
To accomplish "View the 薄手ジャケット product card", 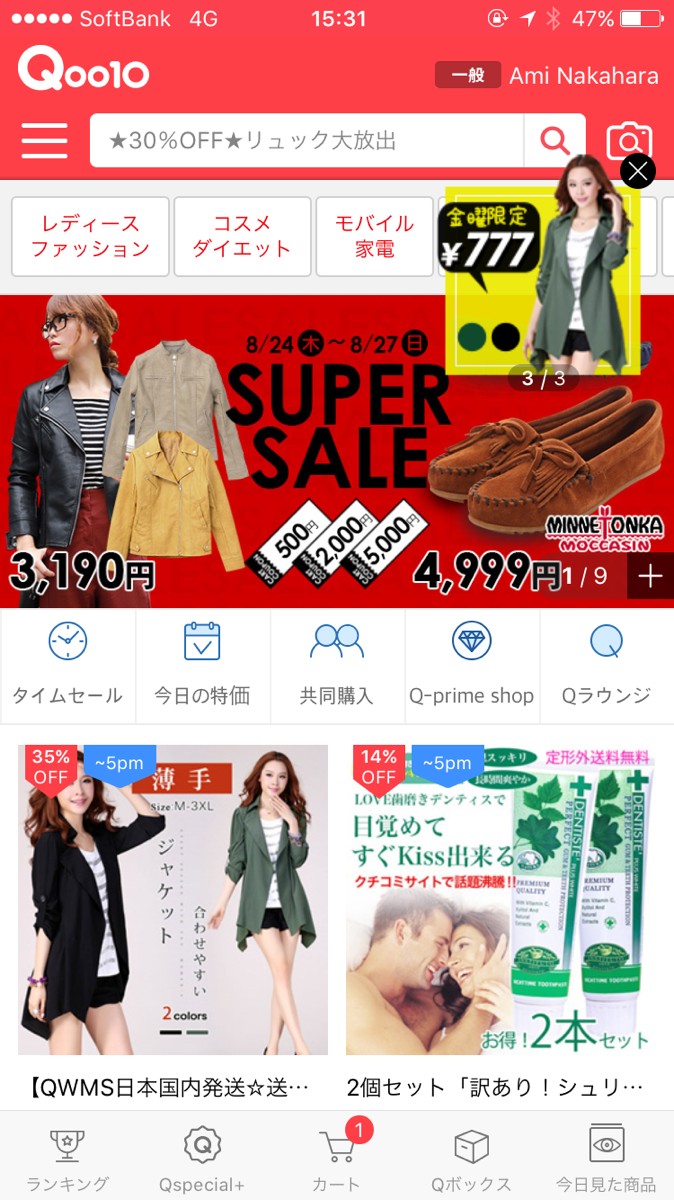I will click(173, 920).
